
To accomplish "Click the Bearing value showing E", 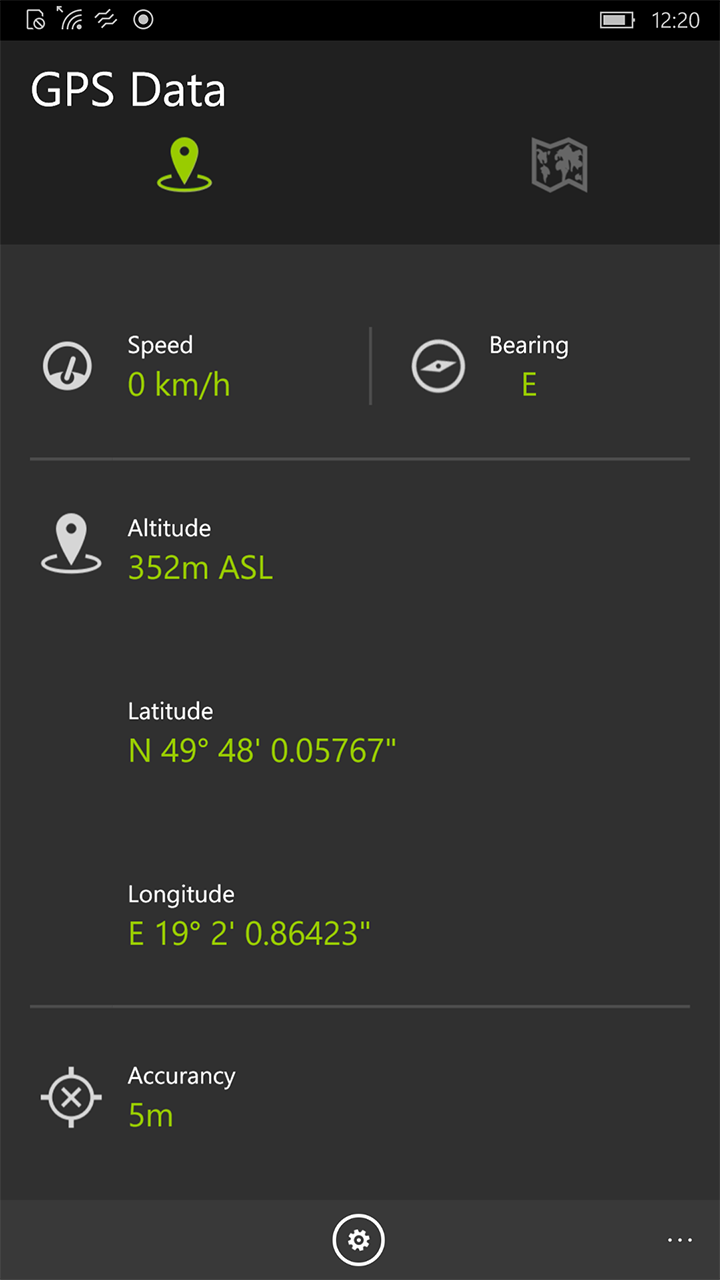I will (528, 384).
